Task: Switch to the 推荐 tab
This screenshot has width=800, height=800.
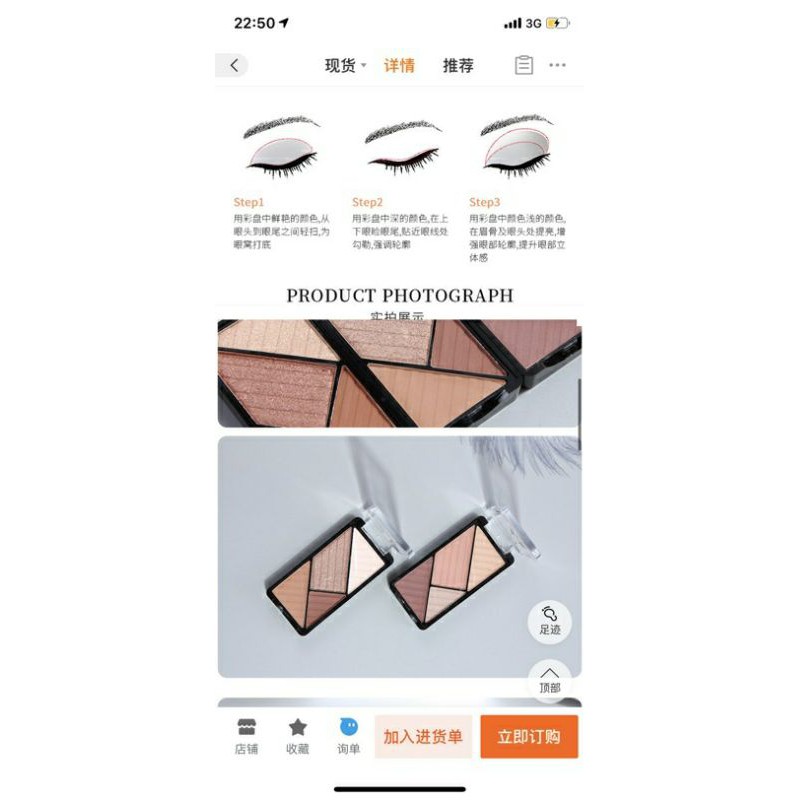Action: (458, 65)
